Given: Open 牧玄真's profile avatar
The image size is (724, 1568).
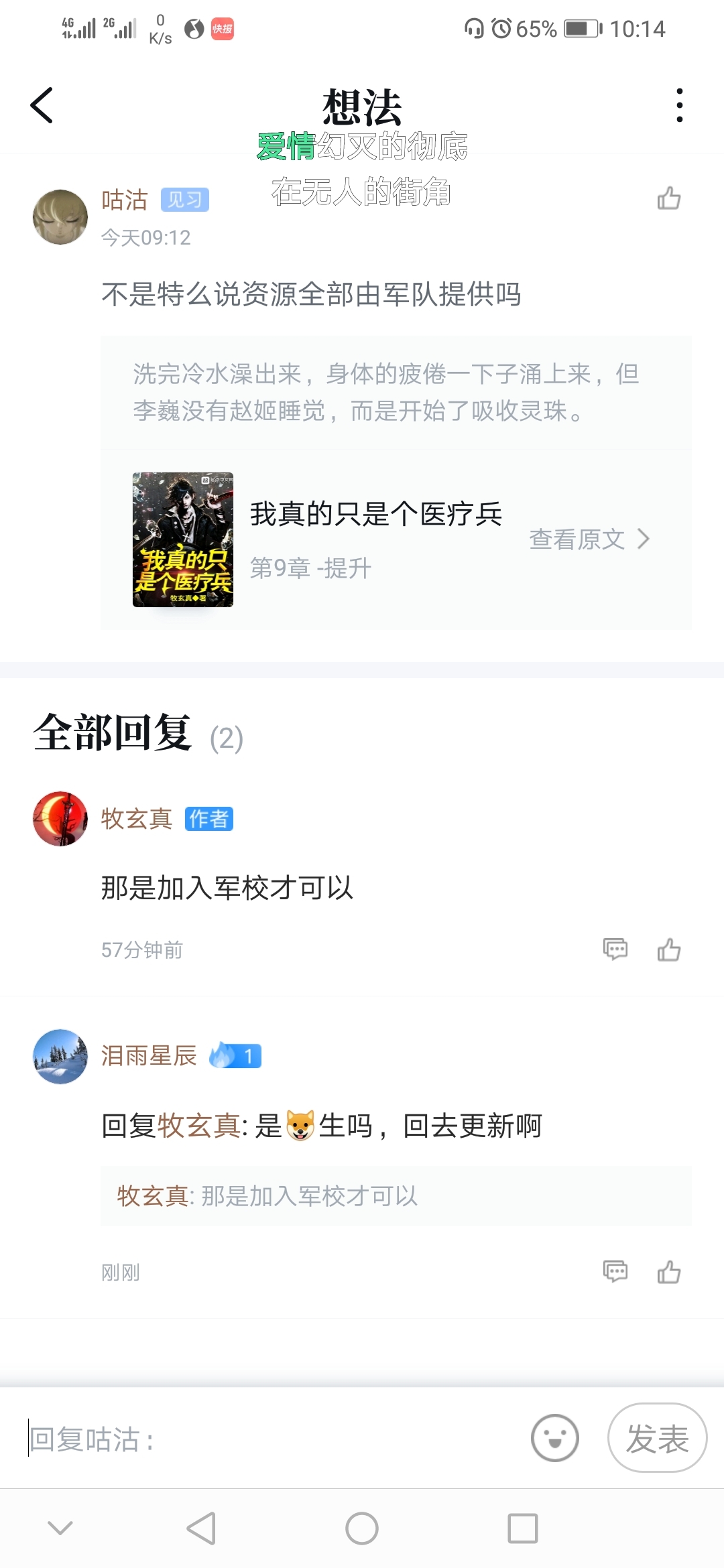Looking at the screenshot, I should tap(60, 818).
